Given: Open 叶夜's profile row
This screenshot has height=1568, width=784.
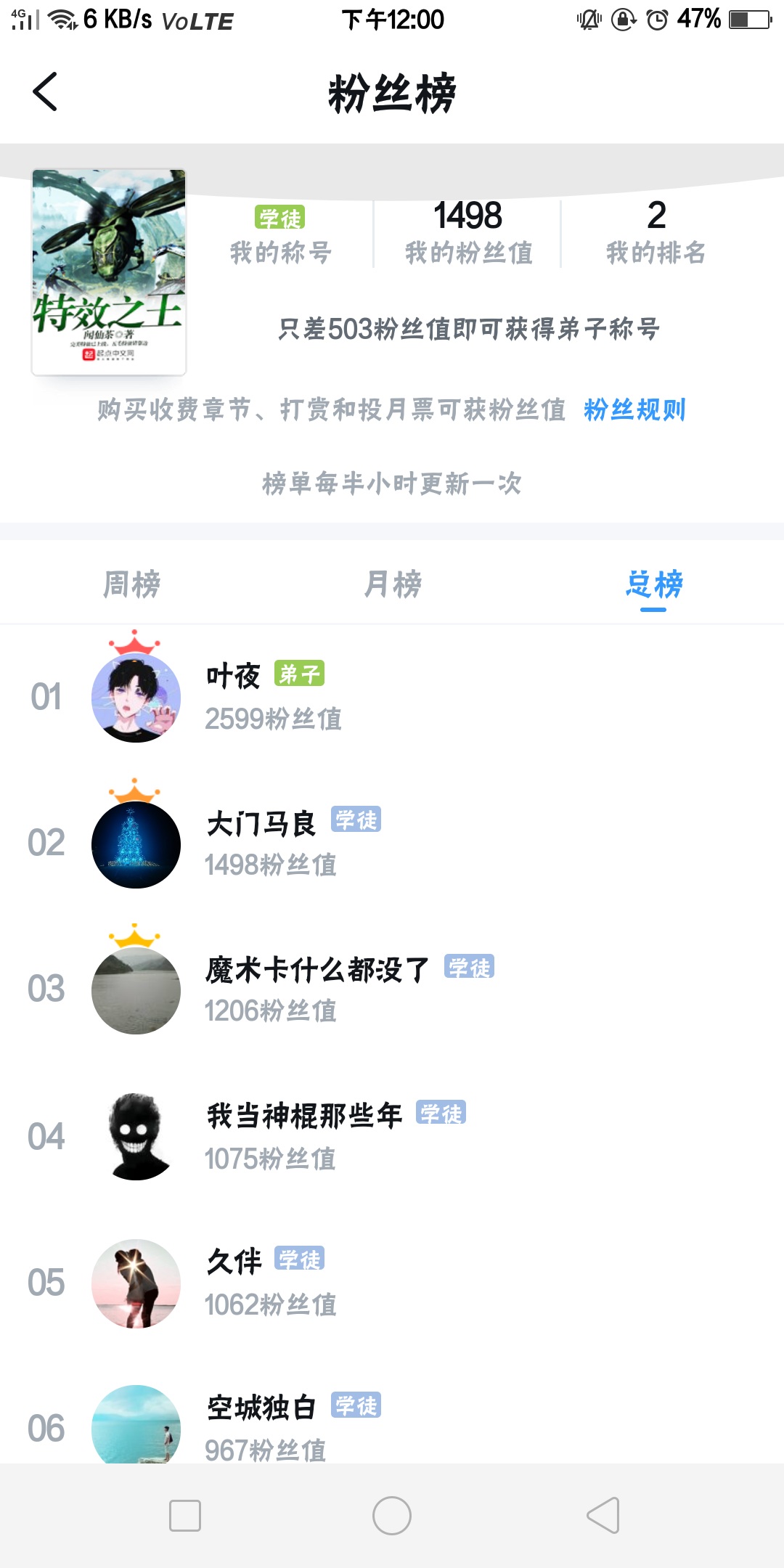Looking at the screenshot, I should coord(392,697).
